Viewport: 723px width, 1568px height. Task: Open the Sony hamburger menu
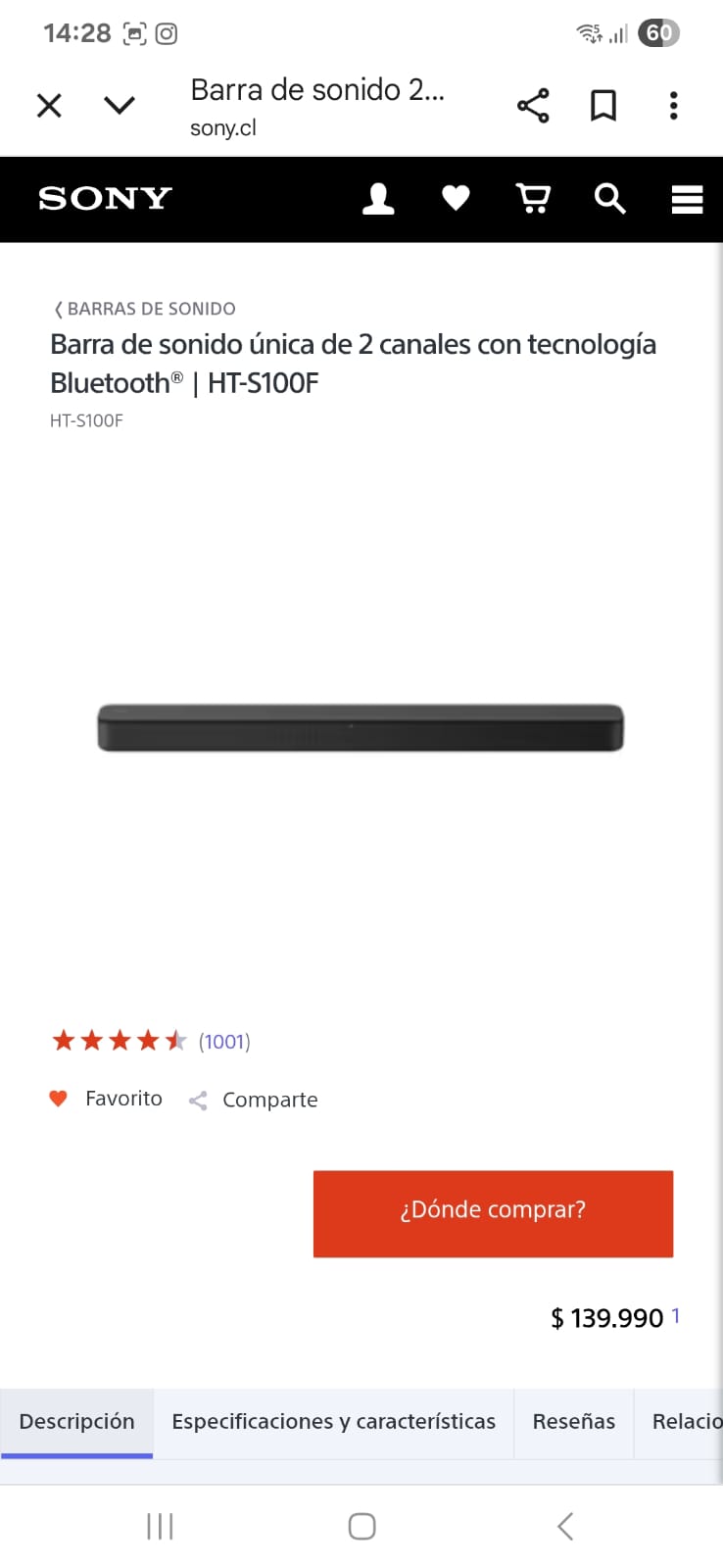point(687,199)
